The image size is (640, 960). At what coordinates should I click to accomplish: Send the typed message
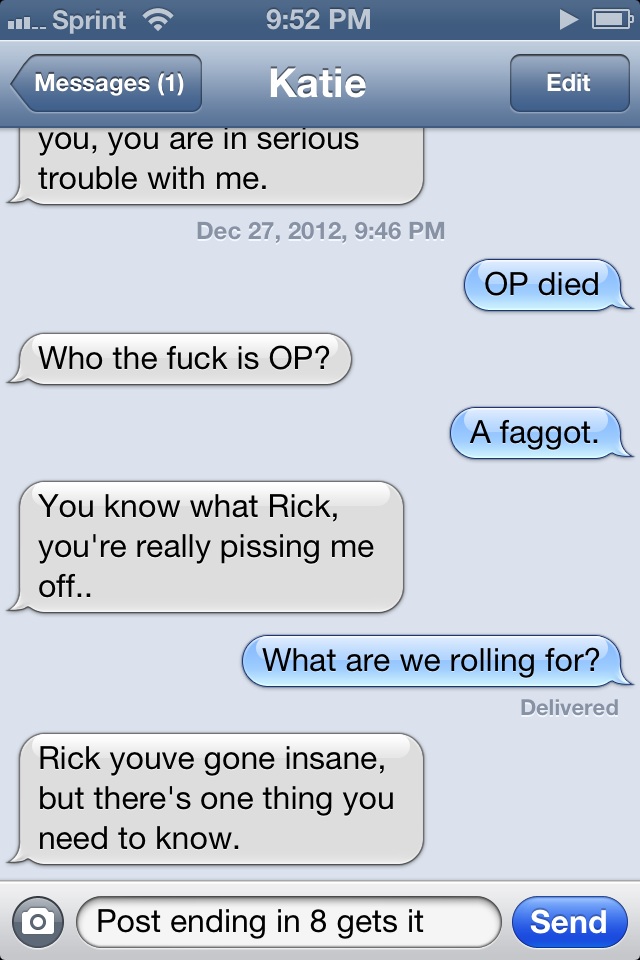tap(568, 921)
